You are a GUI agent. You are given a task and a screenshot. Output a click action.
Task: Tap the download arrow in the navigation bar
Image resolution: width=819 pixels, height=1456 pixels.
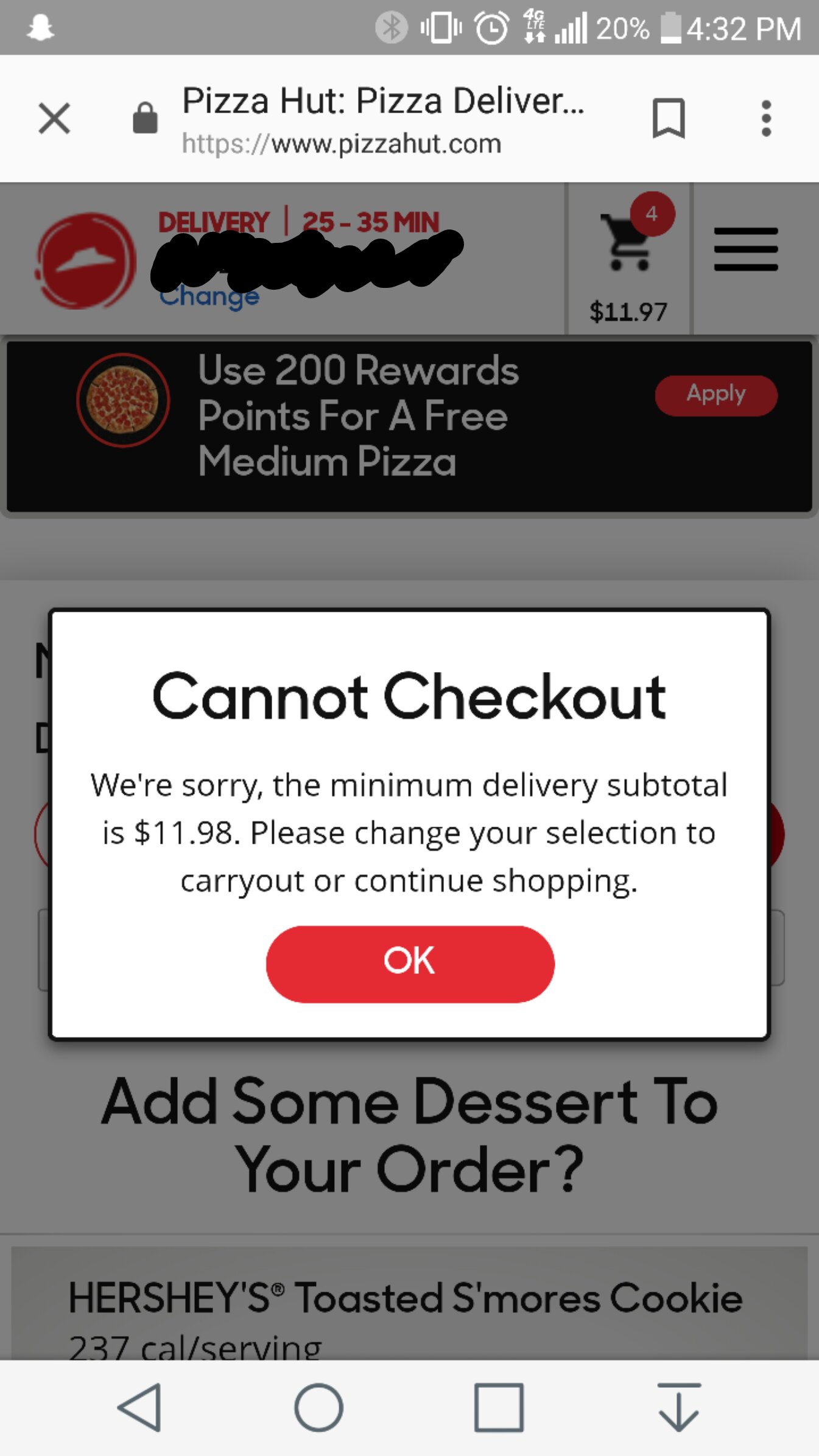(678, 1407)
